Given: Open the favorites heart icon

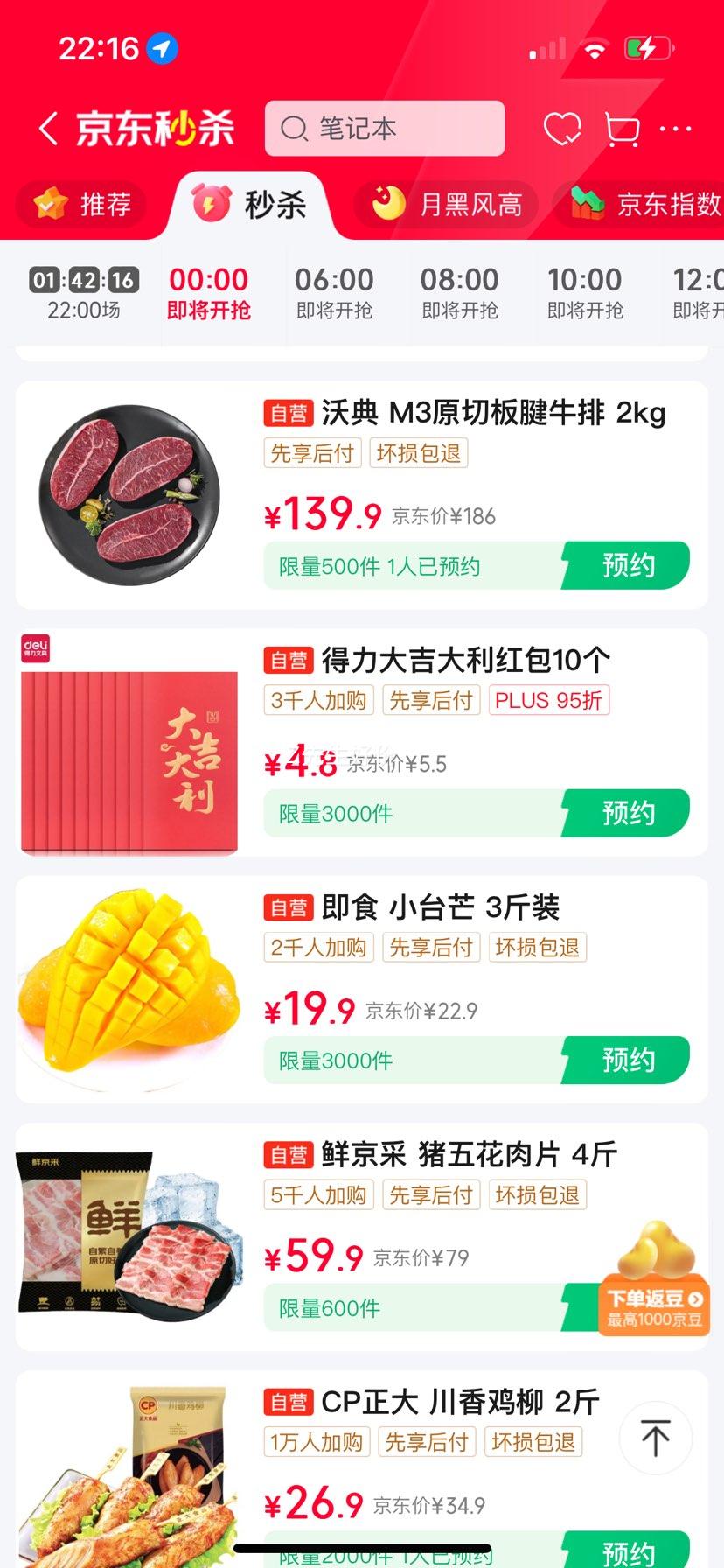Looking at the screenshot, I should (564, 127).
